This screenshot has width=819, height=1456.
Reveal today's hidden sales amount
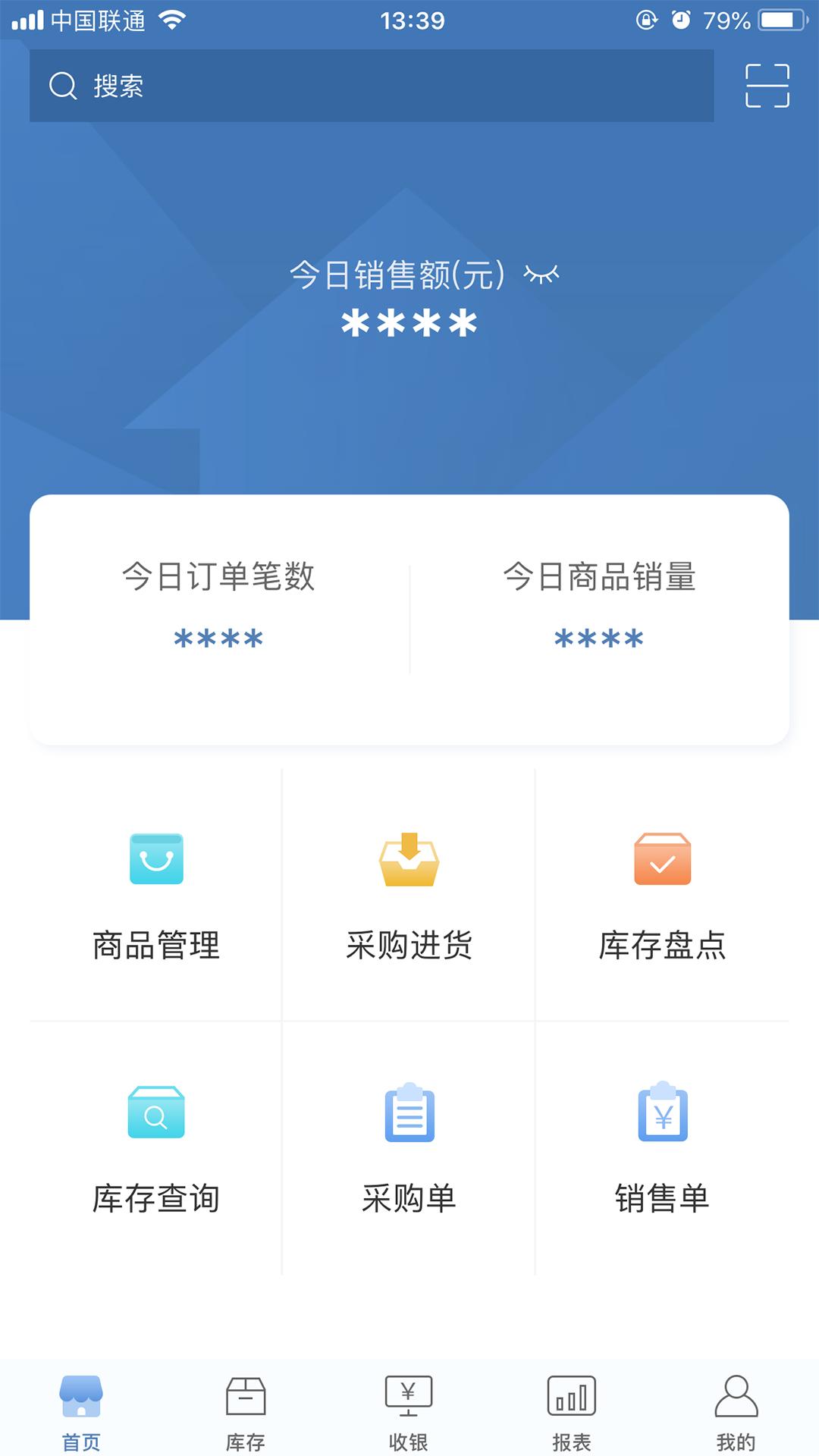pos(541,275)
